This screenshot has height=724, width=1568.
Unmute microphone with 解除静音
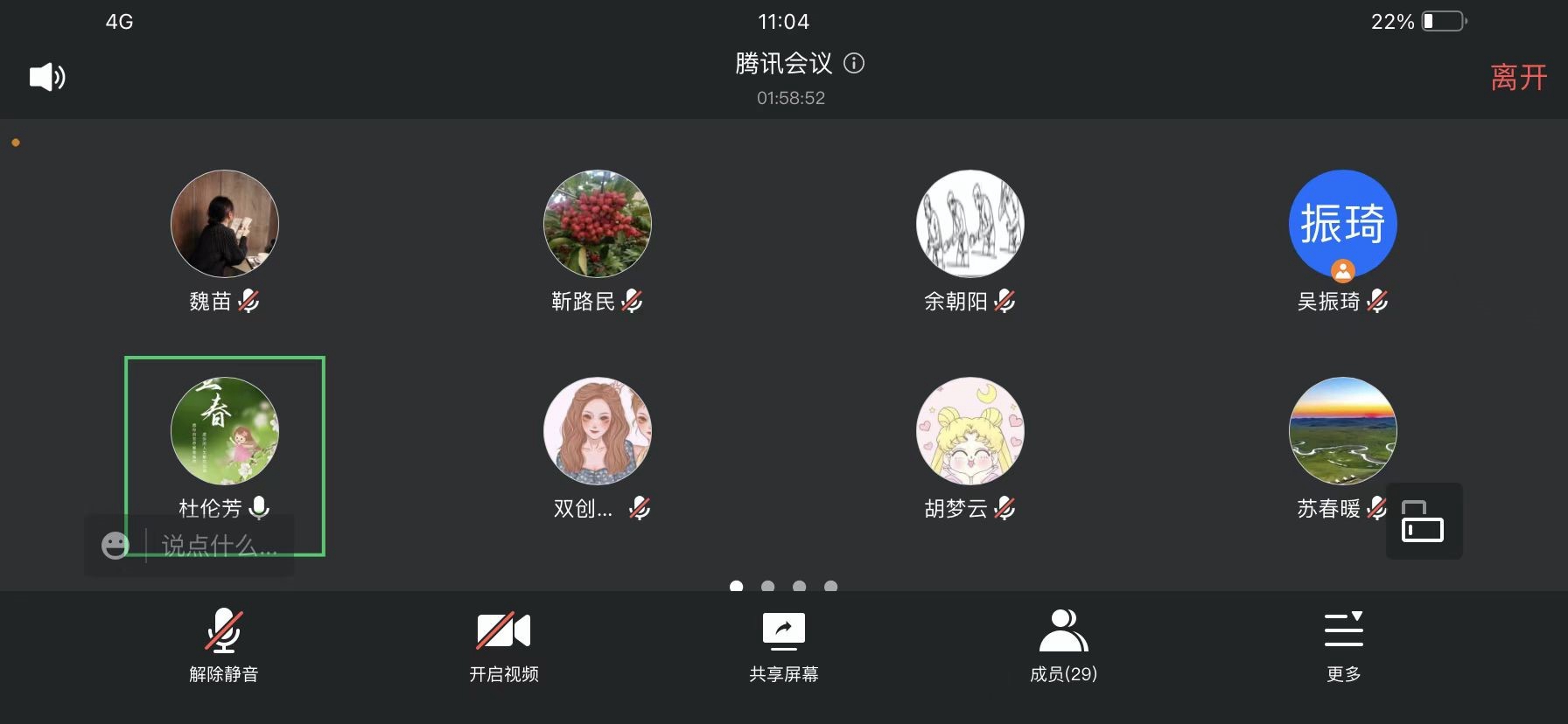tap(224, 644)
